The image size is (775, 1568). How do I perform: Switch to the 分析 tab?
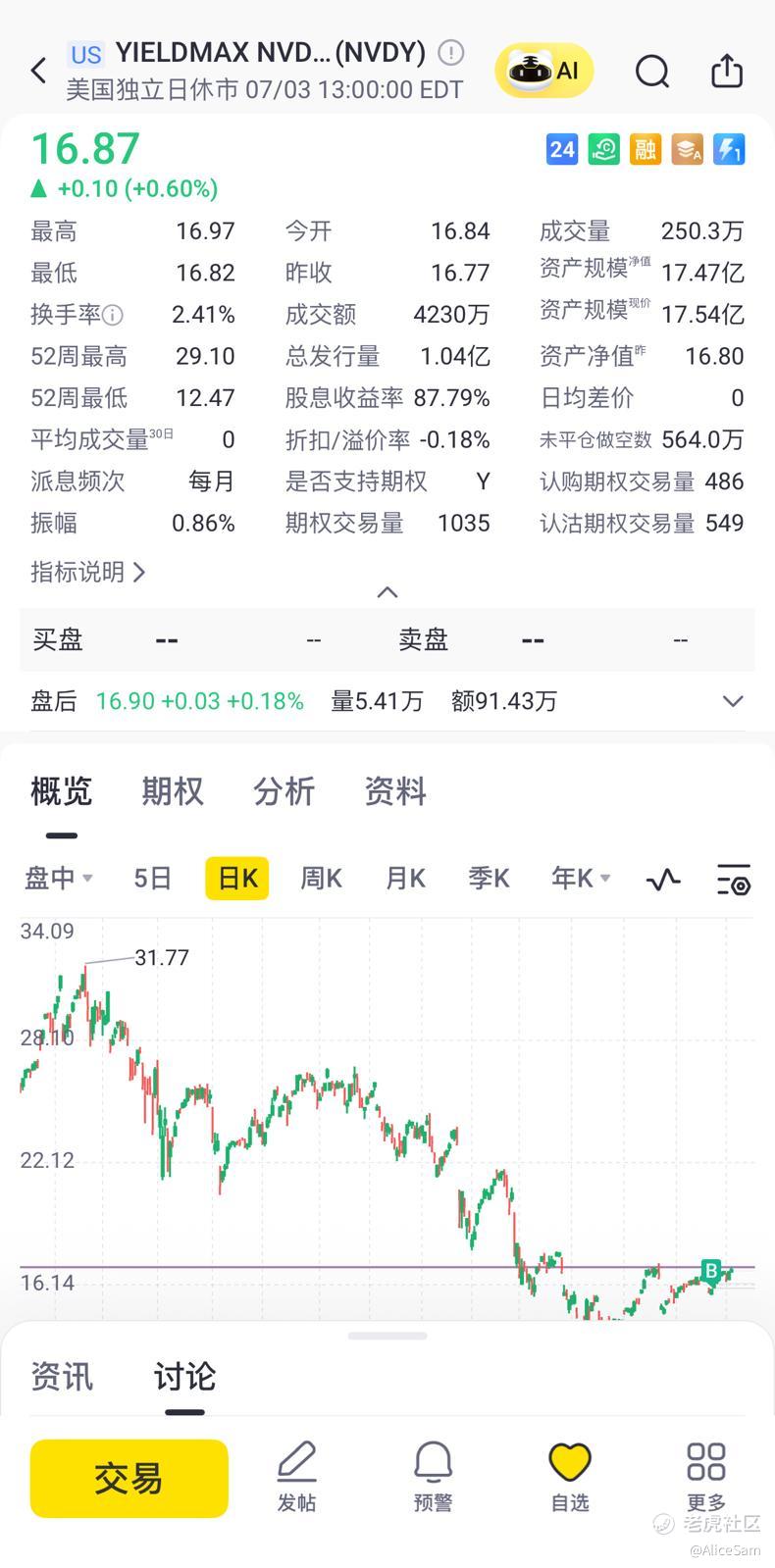(x=284, y=791)
